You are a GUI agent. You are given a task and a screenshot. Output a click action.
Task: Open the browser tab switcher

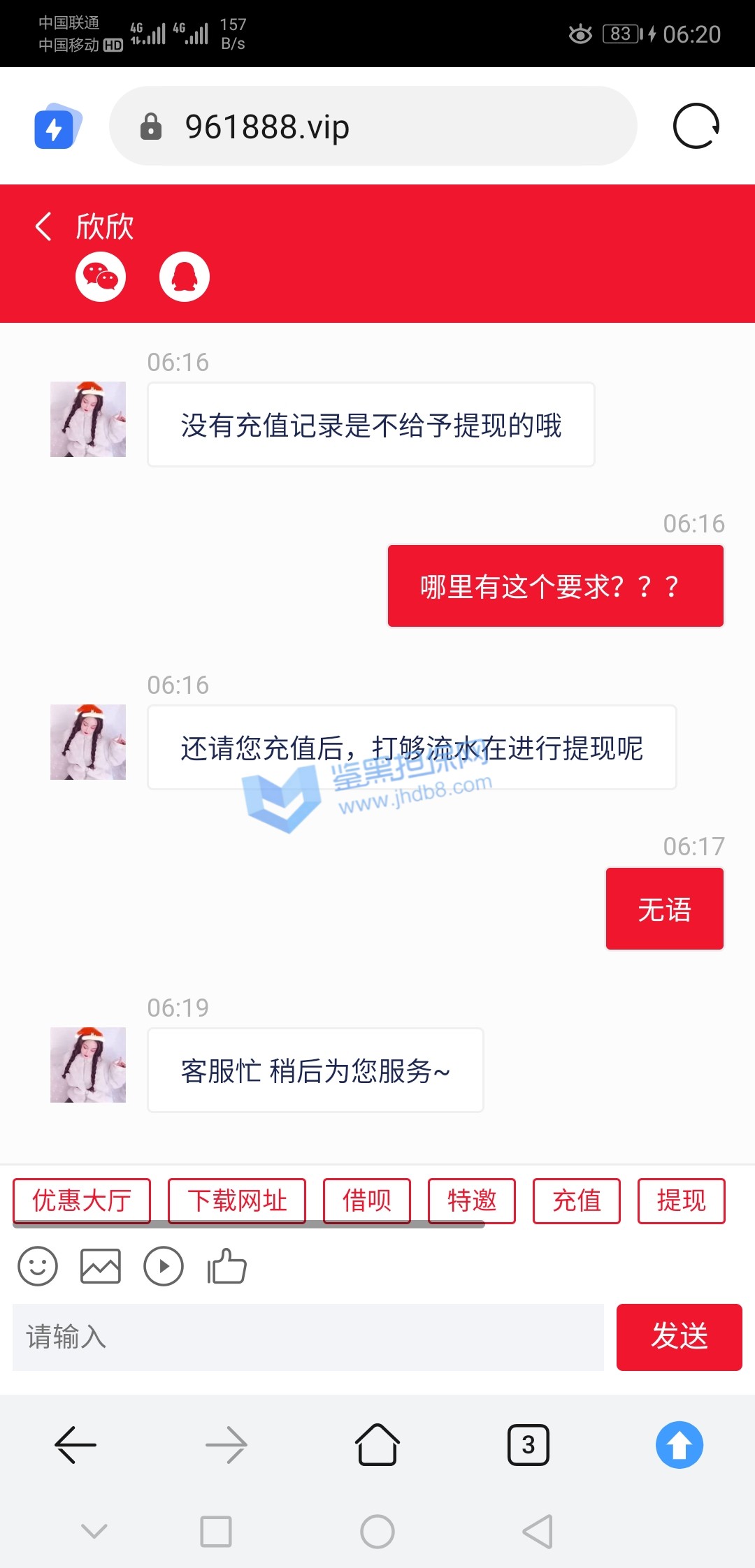[528, 1444]
